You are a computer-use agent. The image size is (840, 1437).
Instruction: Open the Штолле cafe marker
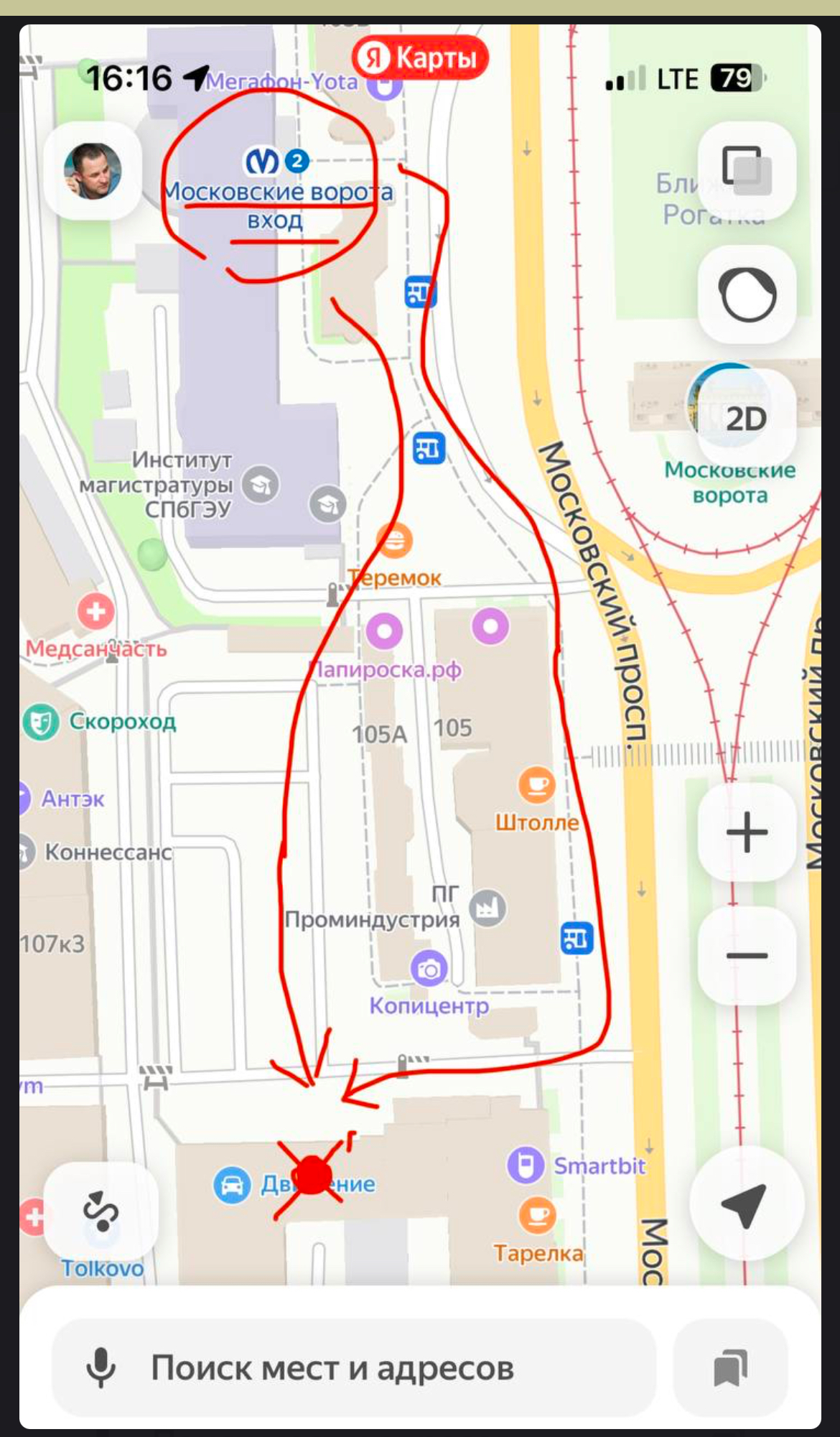click(x=536, y=785)
